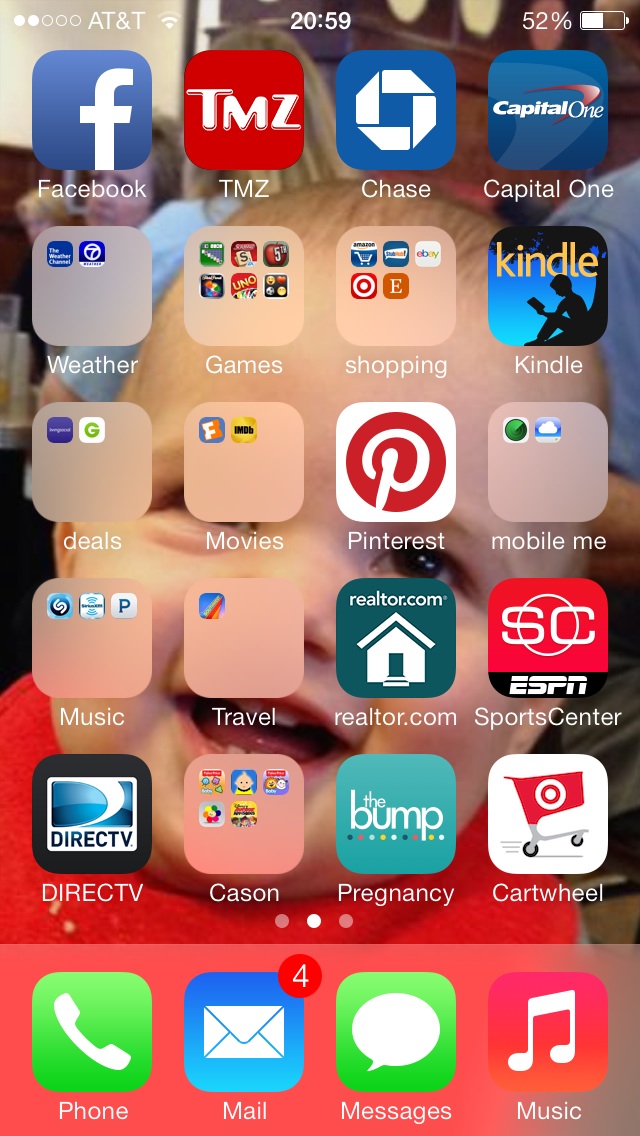This screenshot has width=640, height=1136.
Task: Launch ESPN SportsCenter
Action: 548,638
